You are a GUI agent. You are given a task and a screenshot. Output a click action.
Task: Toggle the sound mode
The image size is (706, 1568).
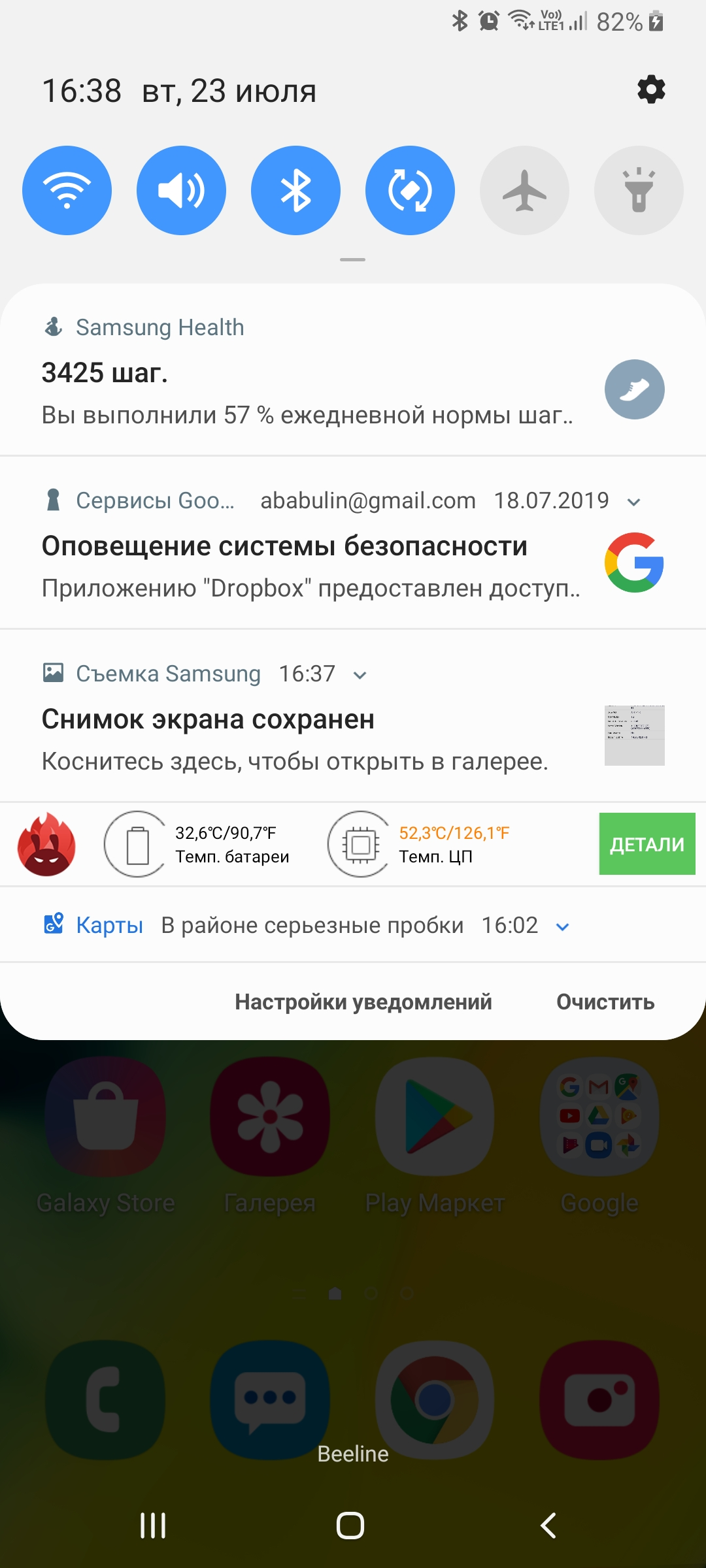(181, 190)
